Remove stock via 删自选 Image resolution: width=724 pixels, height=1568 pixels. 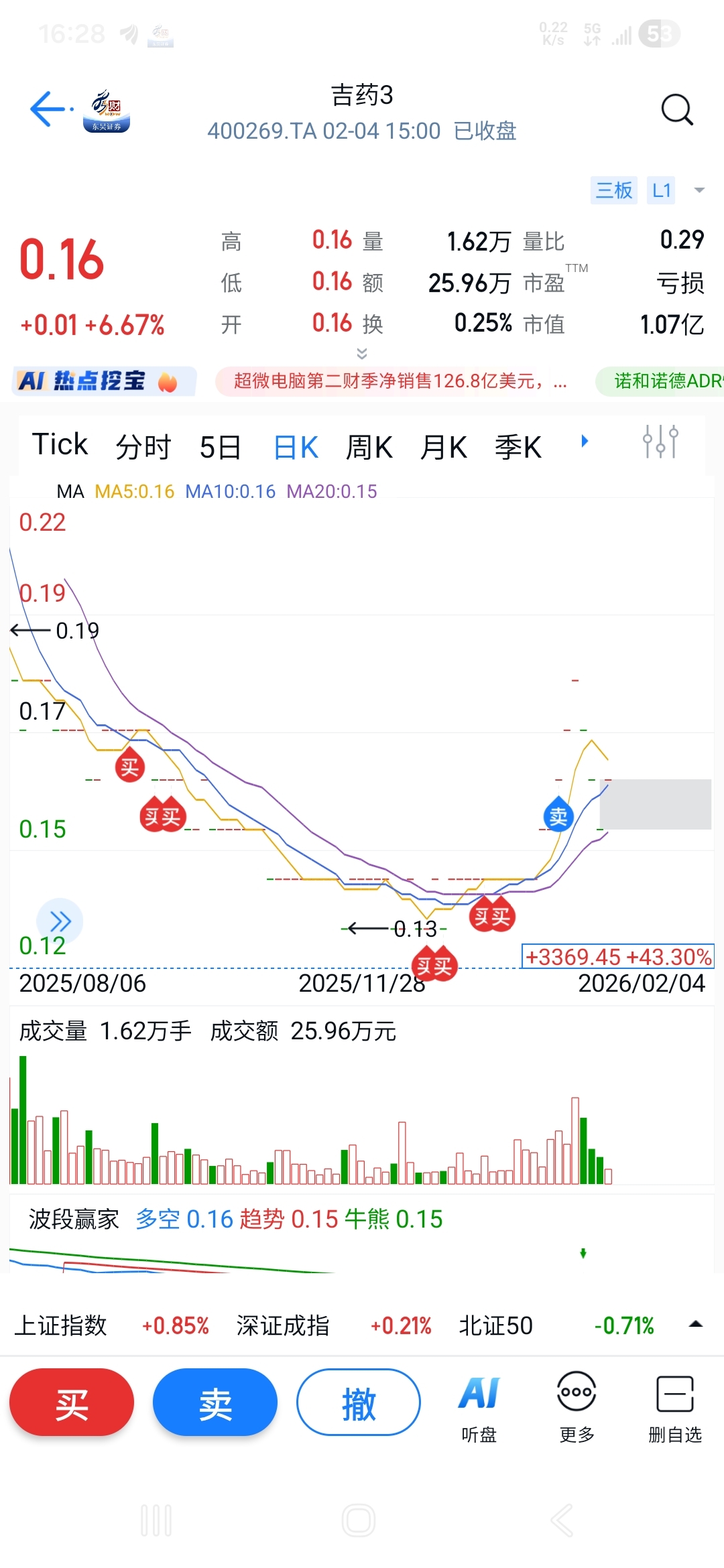tap(675, 1408)
